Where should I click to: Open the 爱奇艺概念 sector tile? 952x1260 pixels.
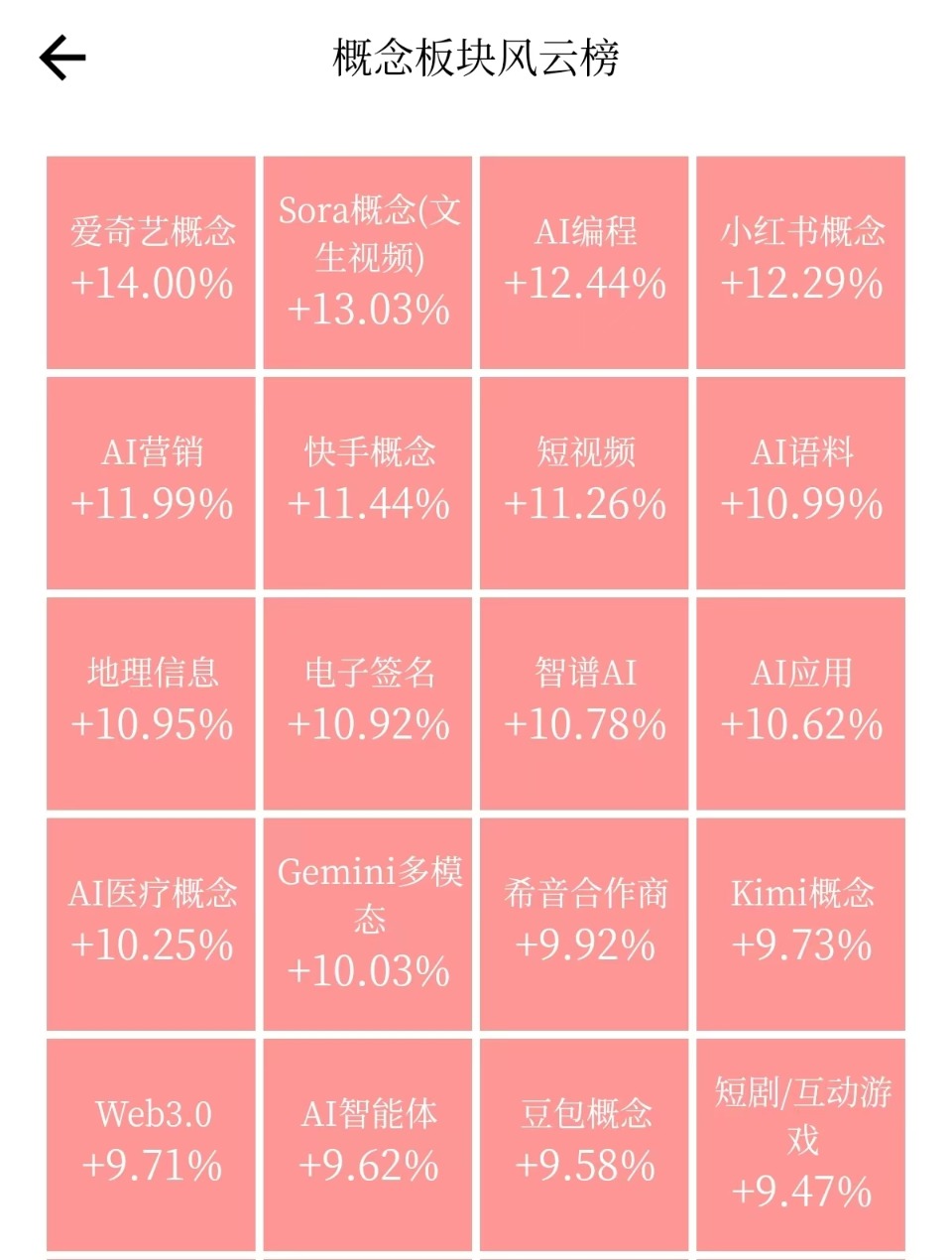click(x=151, y=262)
